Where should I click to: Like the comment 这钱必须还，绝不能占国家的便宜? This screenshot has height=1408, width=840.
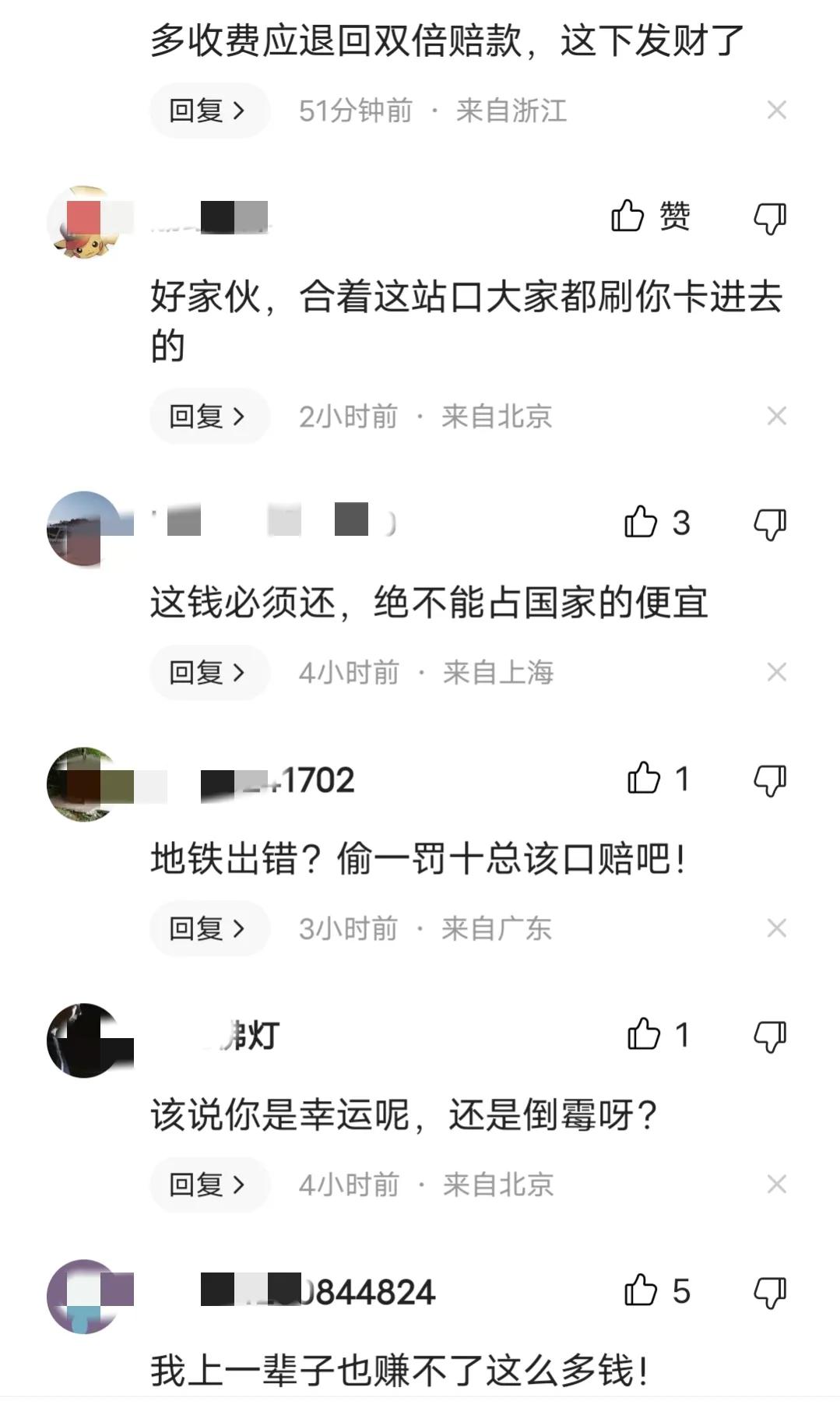point(645,523)
